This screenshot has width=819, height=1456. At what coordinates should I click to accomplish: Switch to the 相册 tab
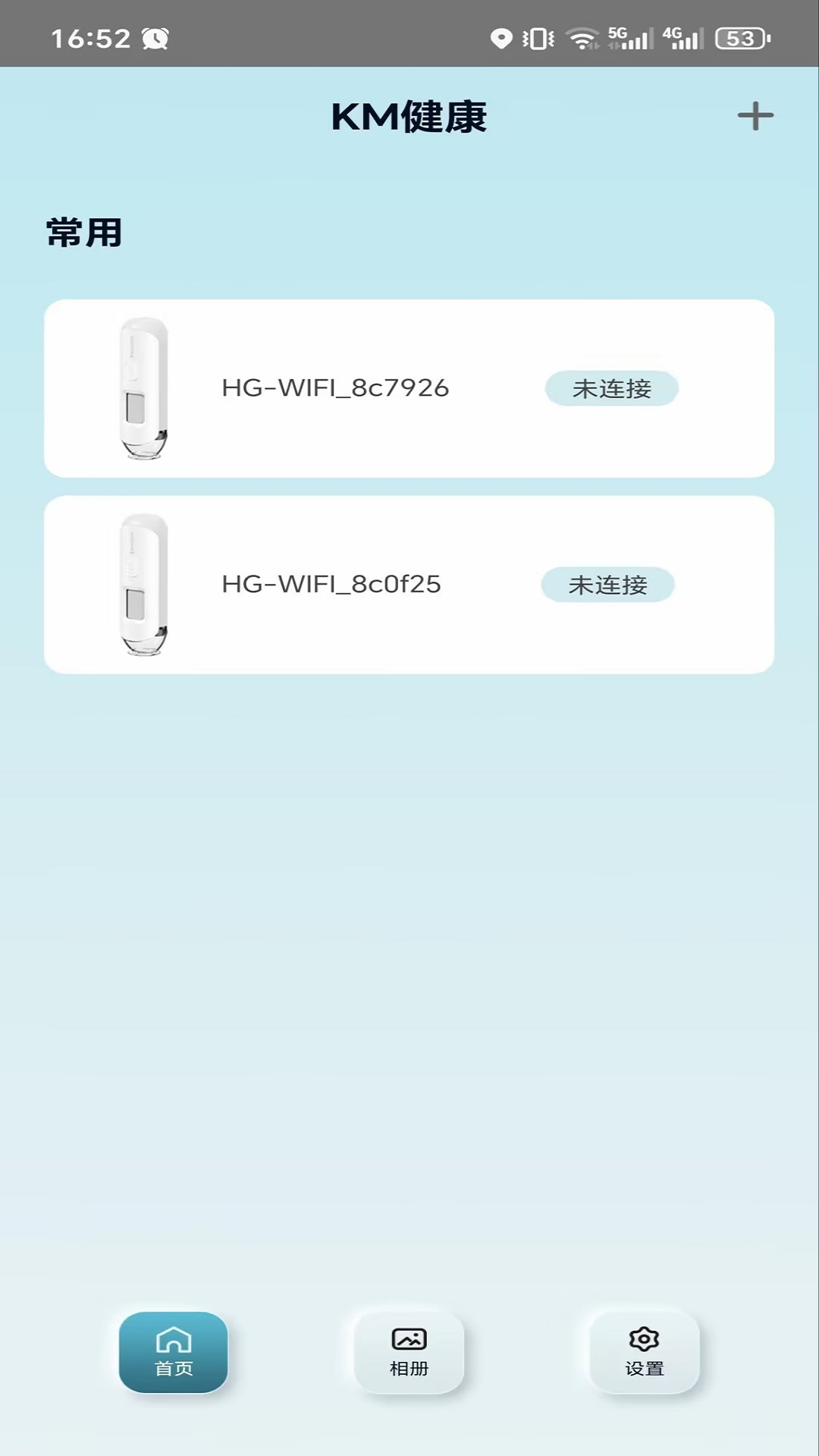tap(408, 1354)
